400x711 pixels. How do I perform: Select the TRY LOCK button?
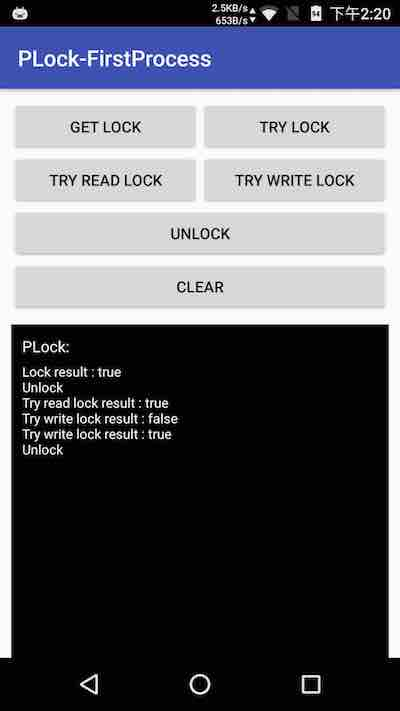point(294,127)
